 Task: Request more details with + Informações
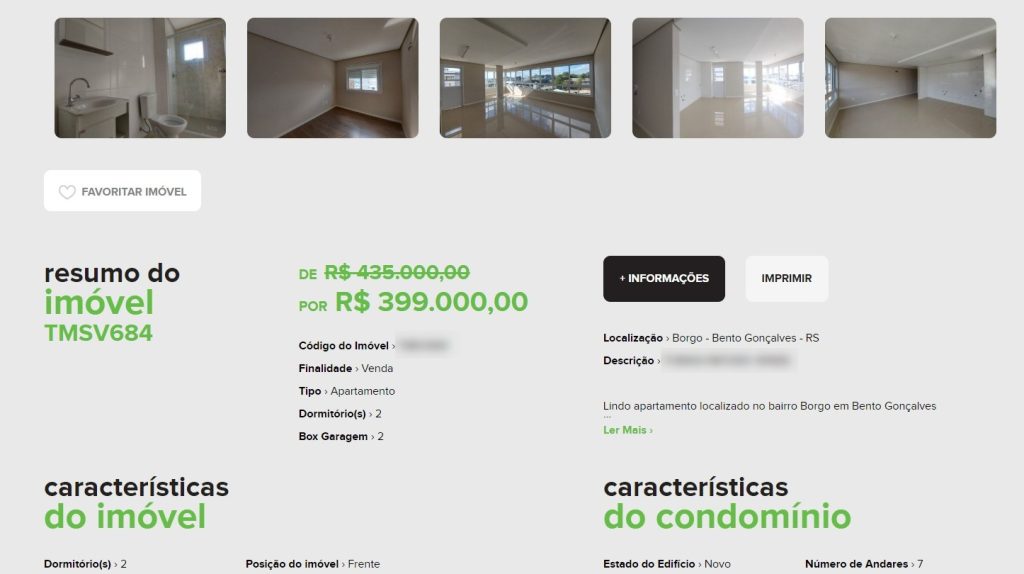point(664,278)
